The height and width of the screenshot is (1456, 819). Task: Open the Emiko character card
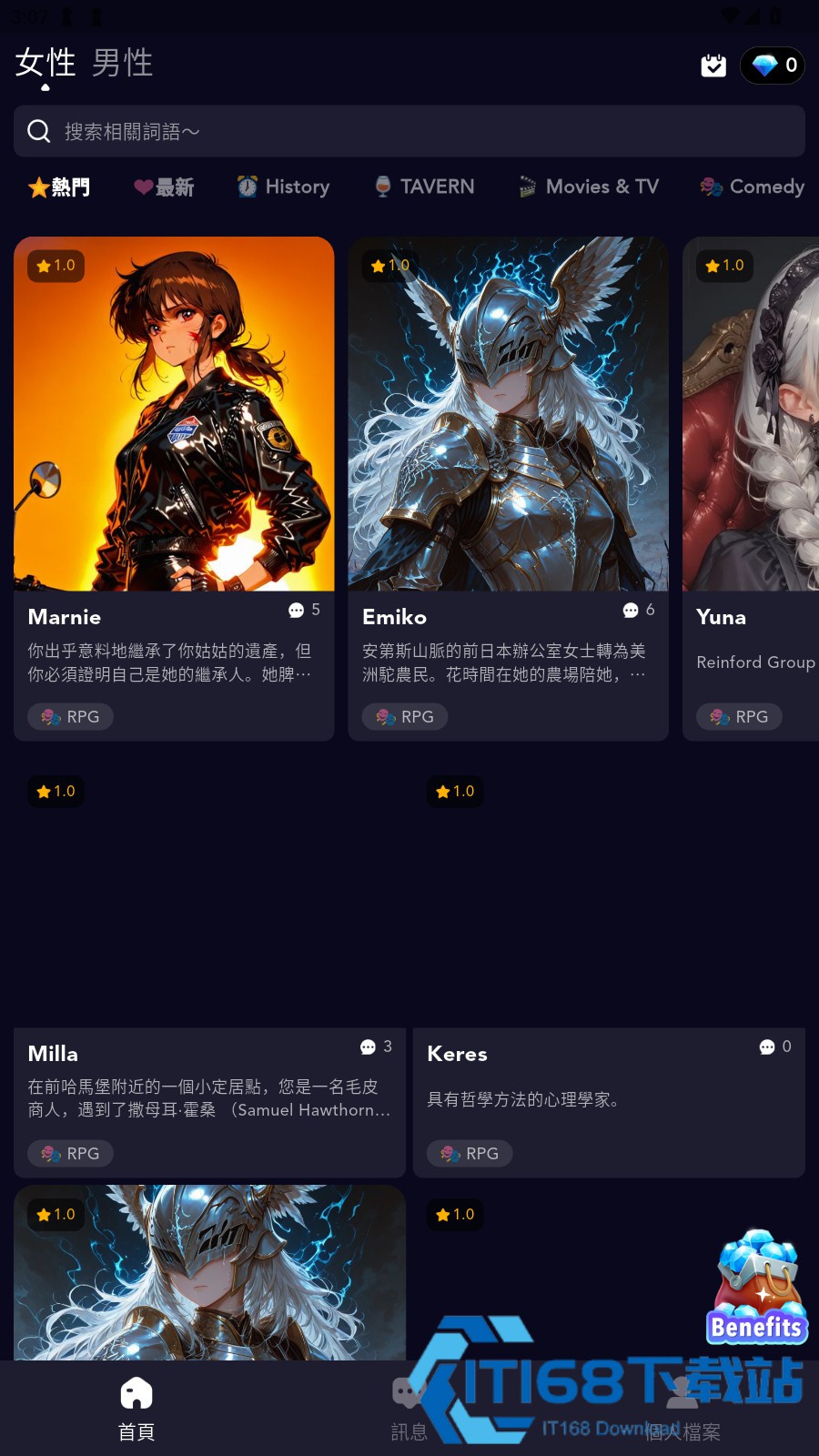click(x=508, y=489)
